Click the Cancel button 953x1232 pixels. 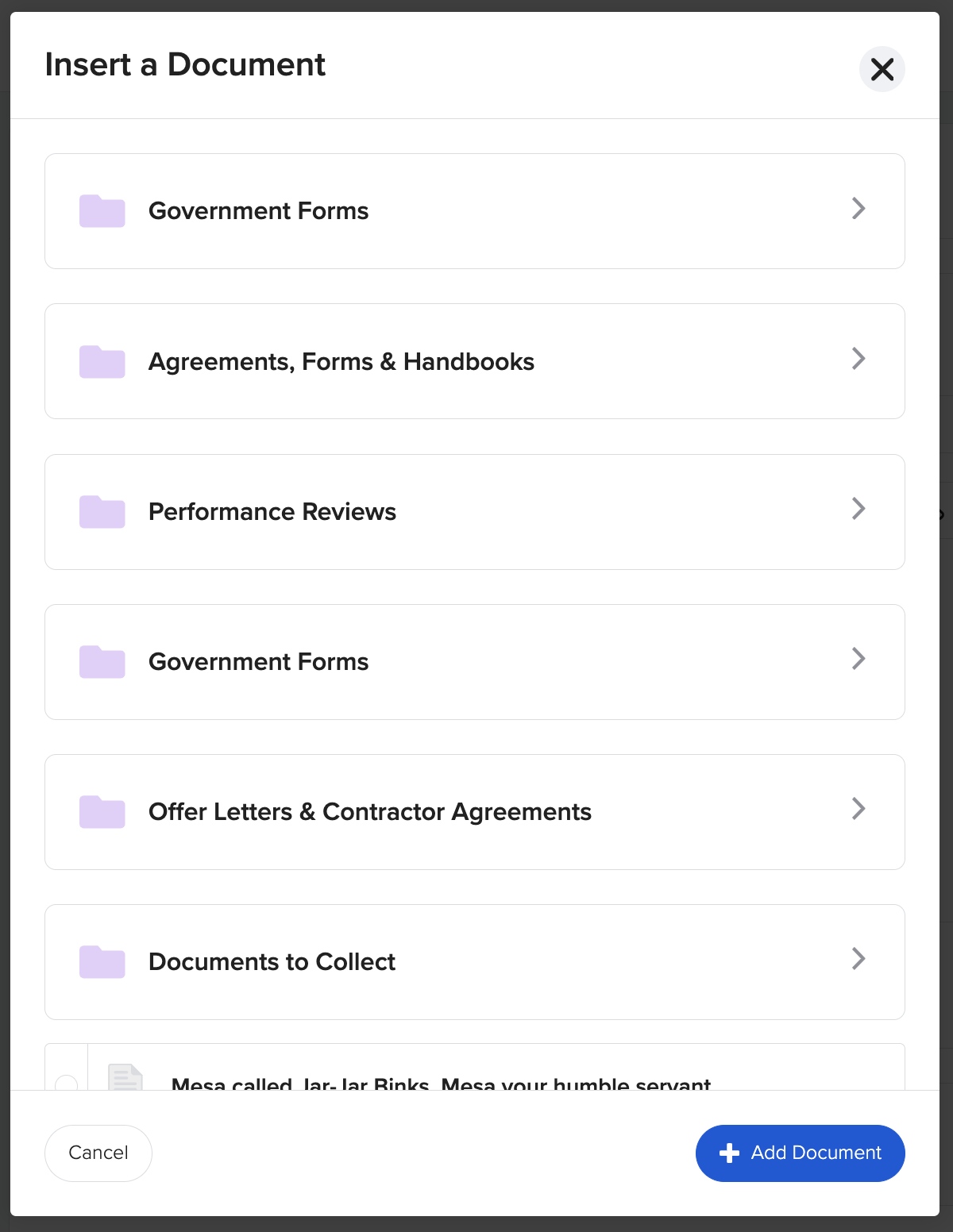[x=98, y=1153]
